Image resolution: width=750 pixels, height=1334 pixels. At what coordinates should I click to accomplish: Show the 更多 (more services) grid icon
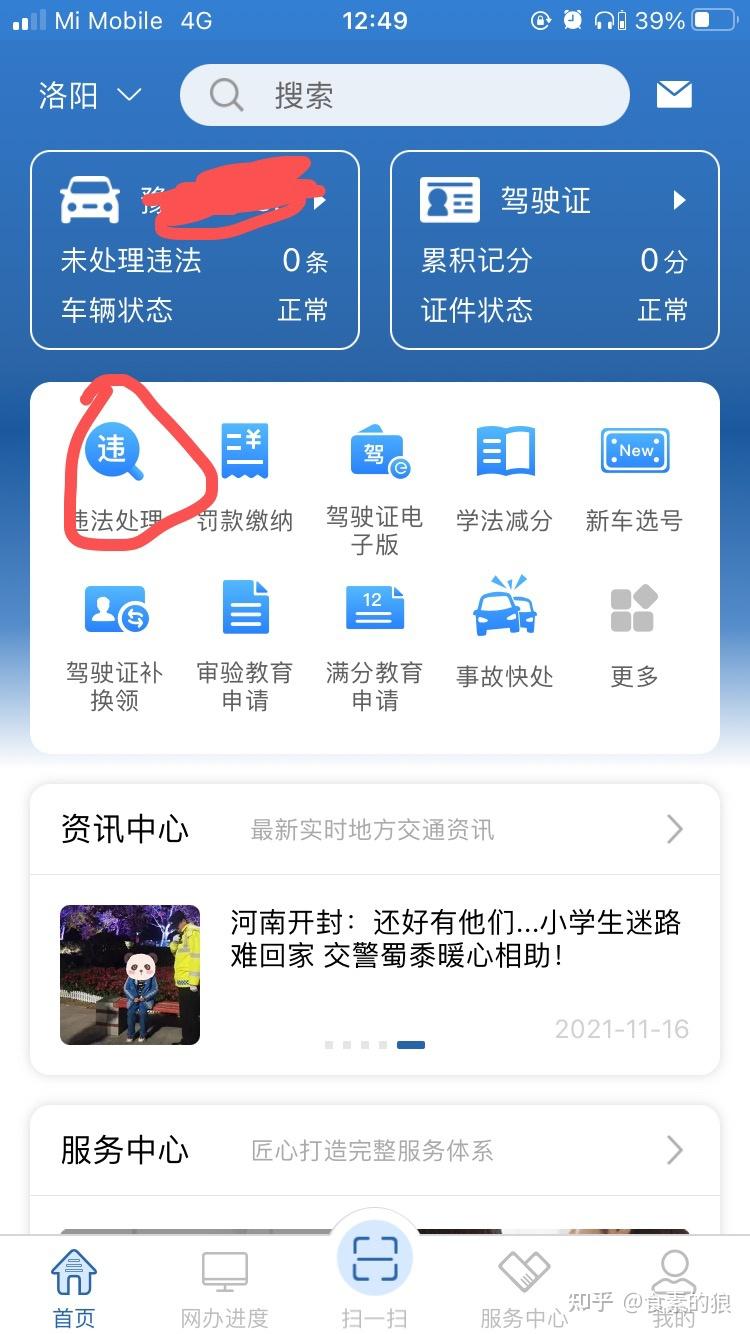pyautogui.click(x=634, y=625)
